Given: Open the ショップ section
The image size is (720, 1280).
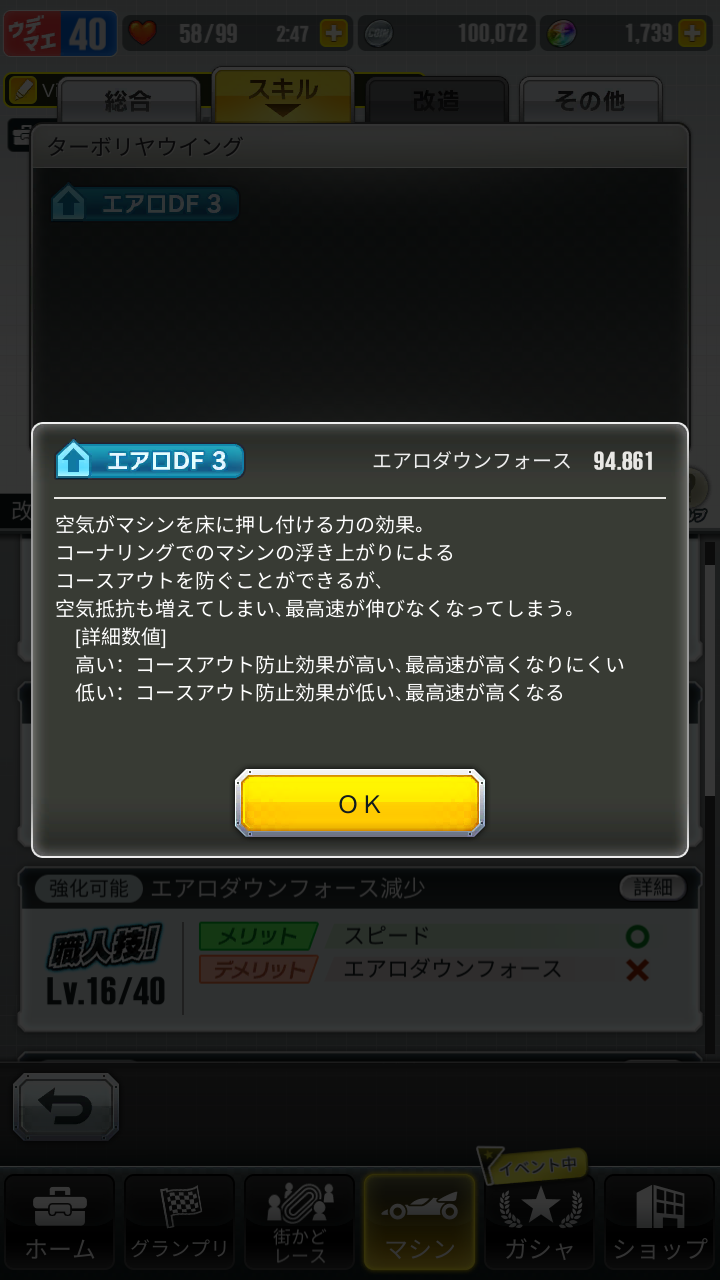Looking at the screenshot, I should (x=659, y=1221).
